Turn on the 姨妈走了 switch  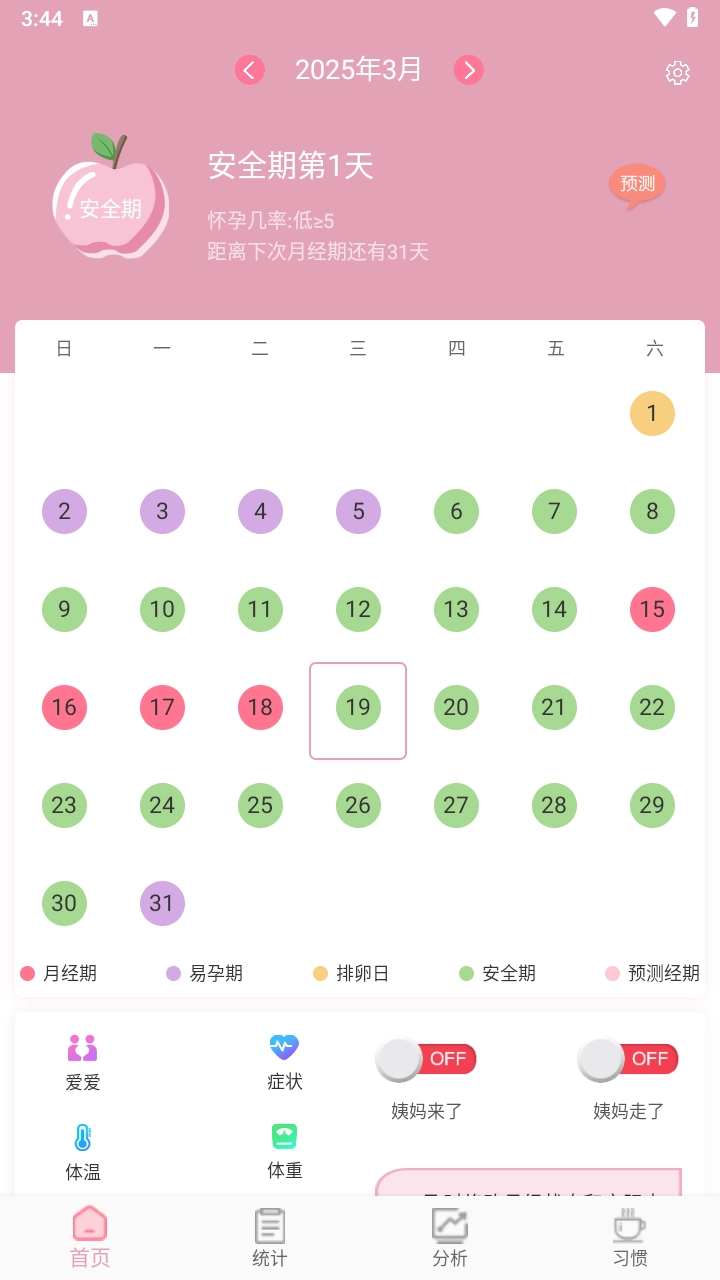click(x=628, y=1059)
